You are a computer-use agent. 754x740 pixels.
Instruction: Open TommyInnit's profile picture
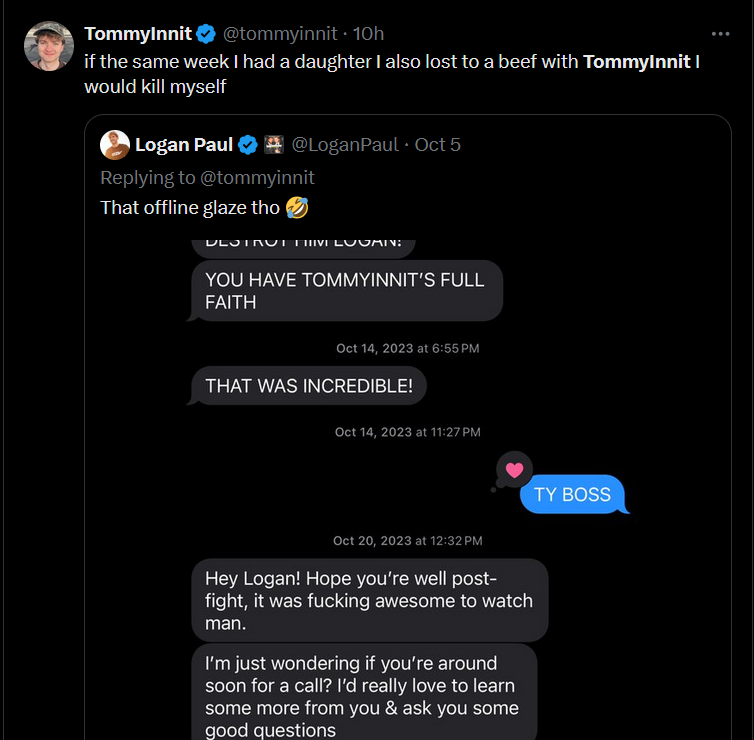[x=49, y=47]
